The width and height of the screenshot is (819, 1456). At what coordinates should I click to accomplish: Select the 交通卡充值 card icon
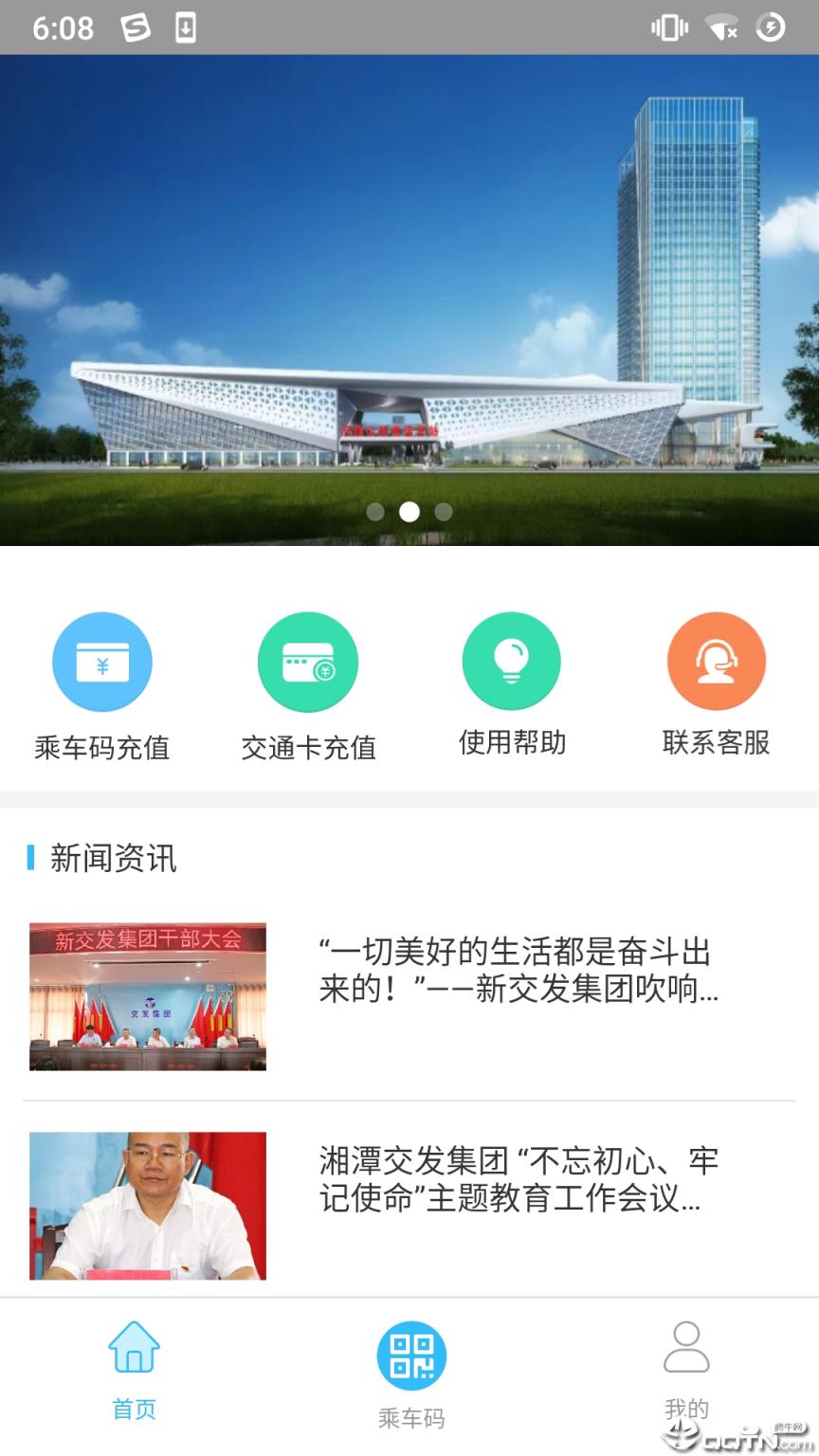tap(307, 661)
